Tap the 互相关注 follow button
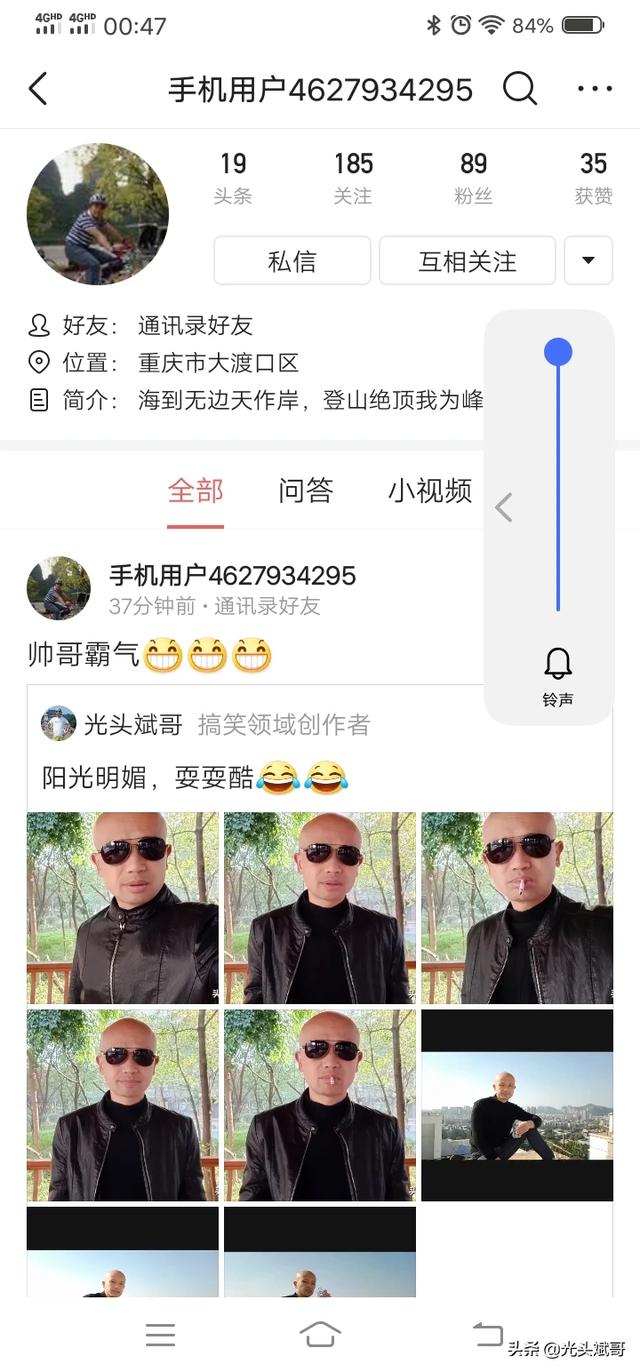 pyautogui.click(x=467, y=261)
